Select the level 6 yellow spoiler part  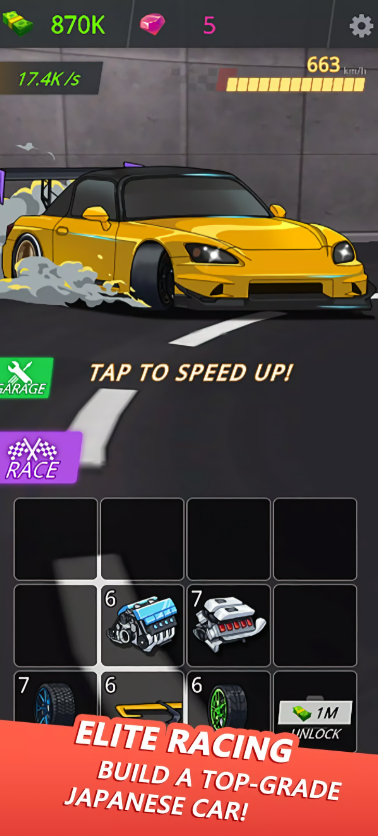142,698
